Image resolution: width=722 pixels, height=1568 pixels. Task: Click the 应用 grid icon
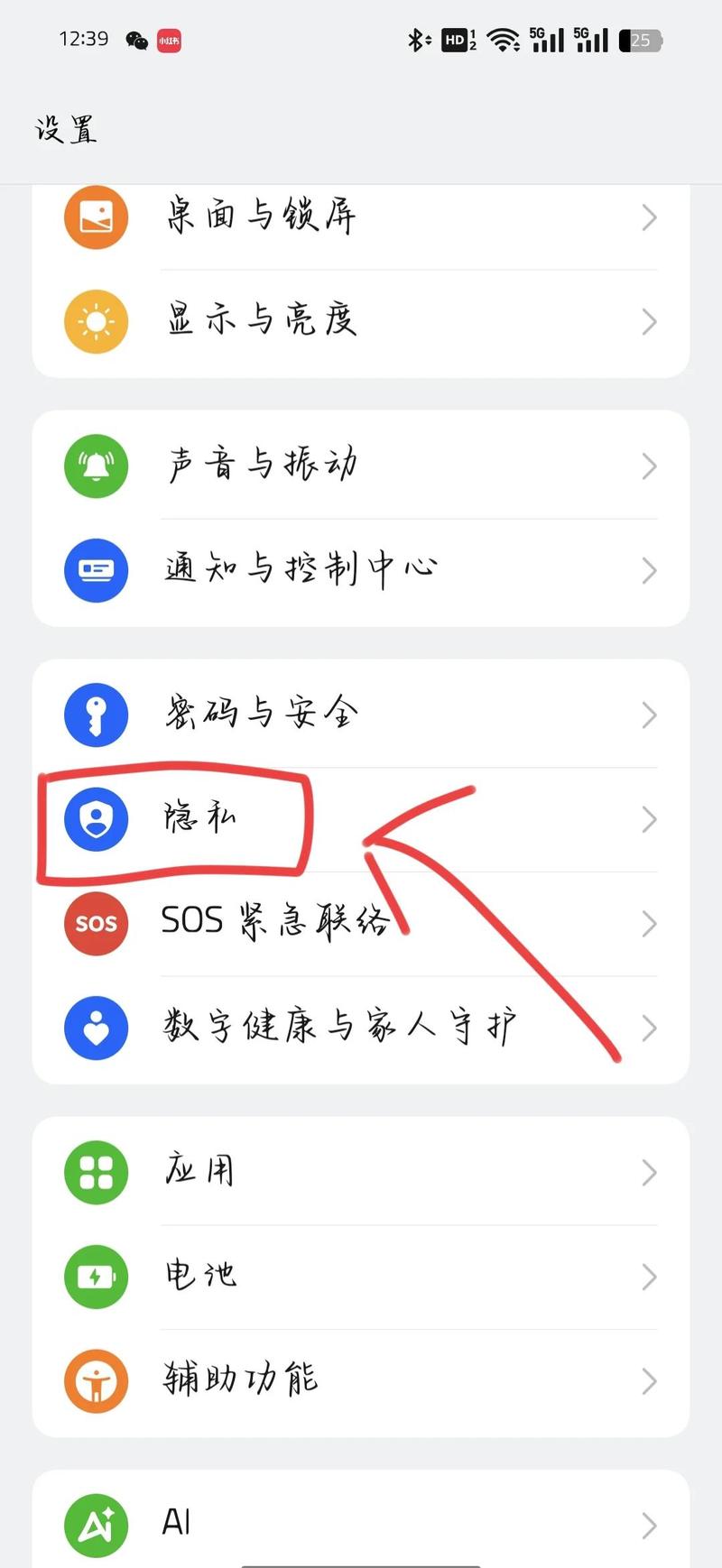(96, 1172)
